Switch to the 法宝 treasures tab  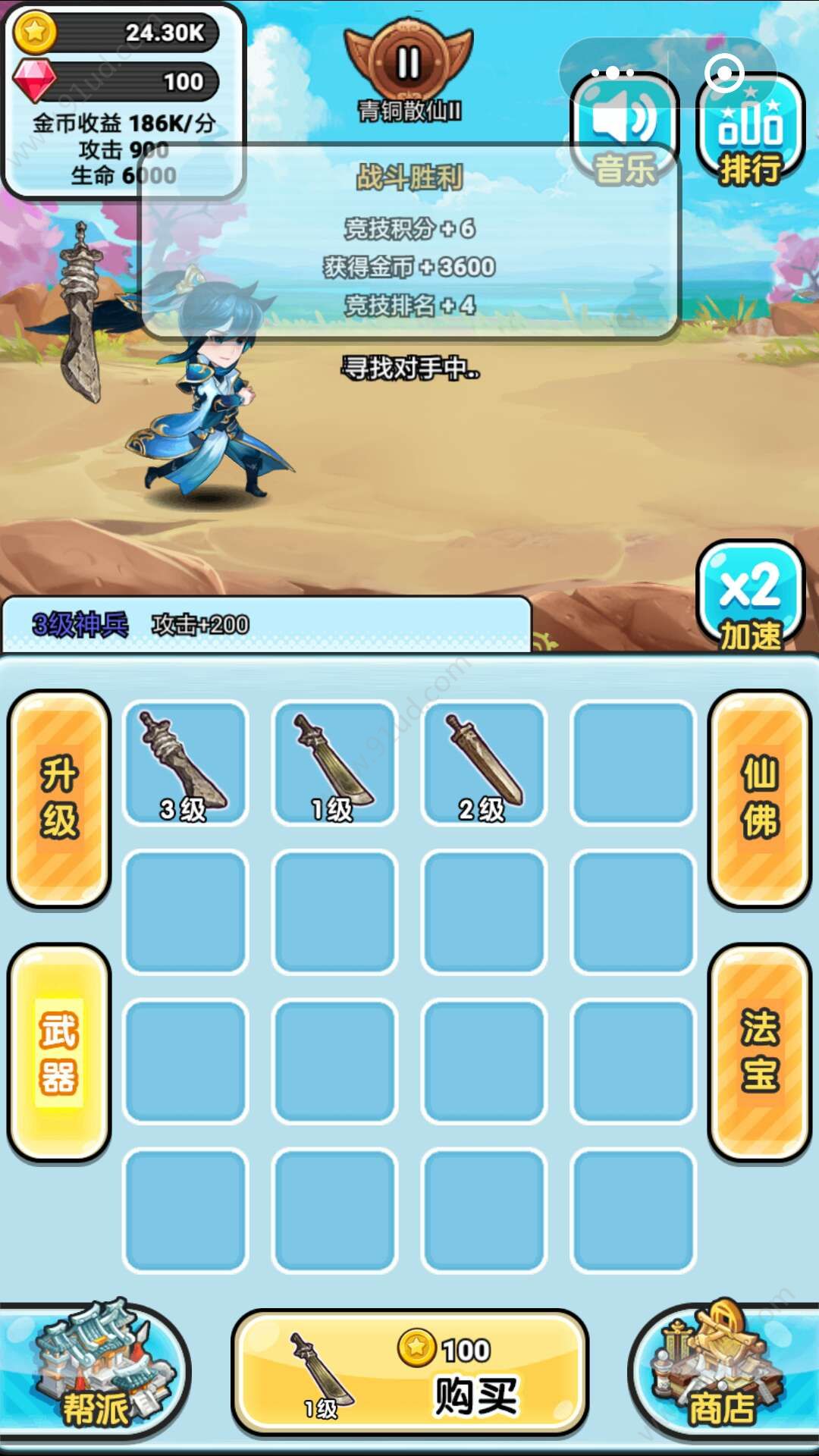pyautogui.click(x=760, y=1052)
